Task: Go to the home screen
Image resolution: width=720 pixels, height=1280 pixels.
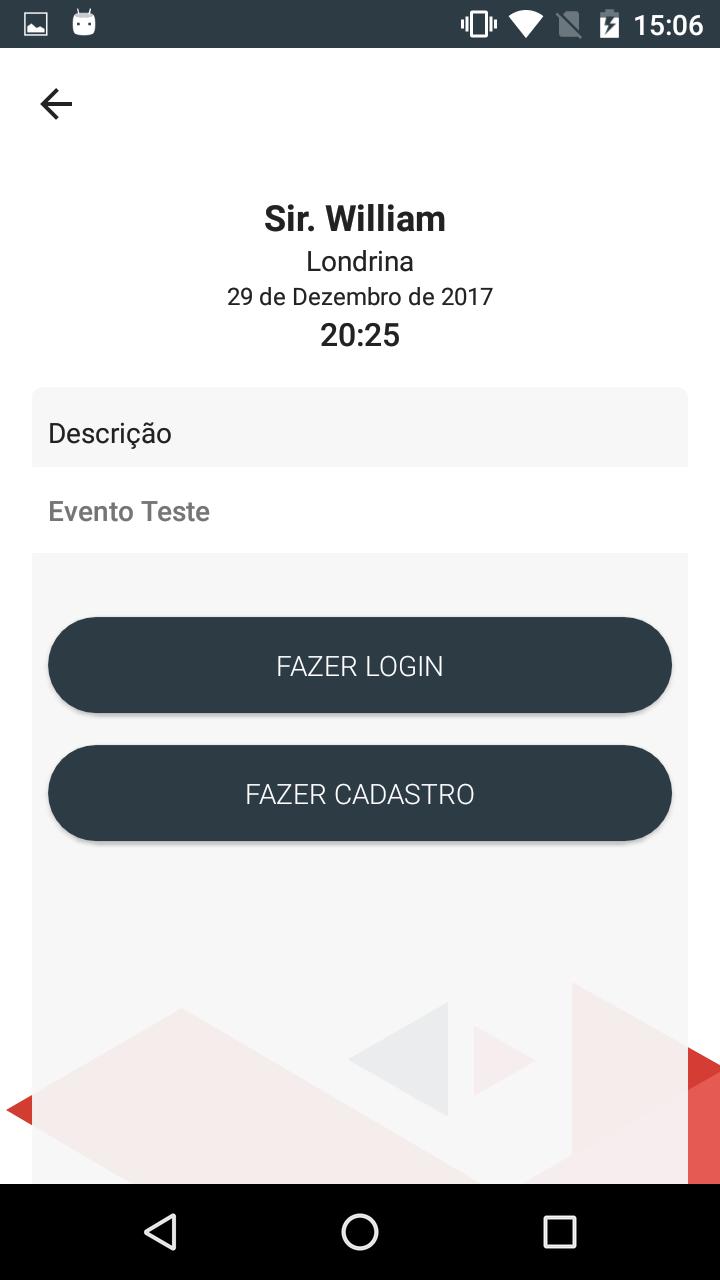Action: click(x=360, y=1232)
